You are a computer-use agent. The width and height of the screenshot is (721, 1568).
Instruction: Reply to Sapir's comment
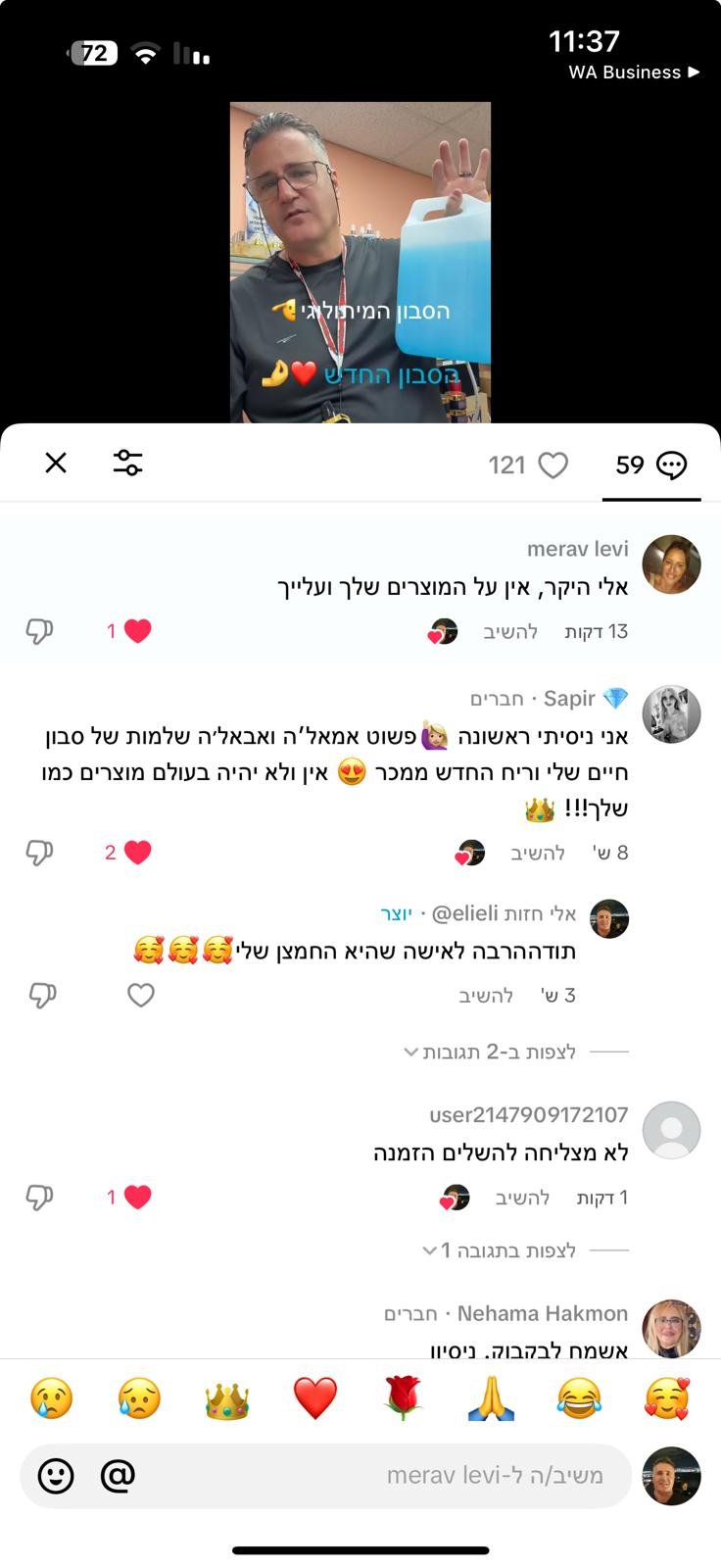538,854
